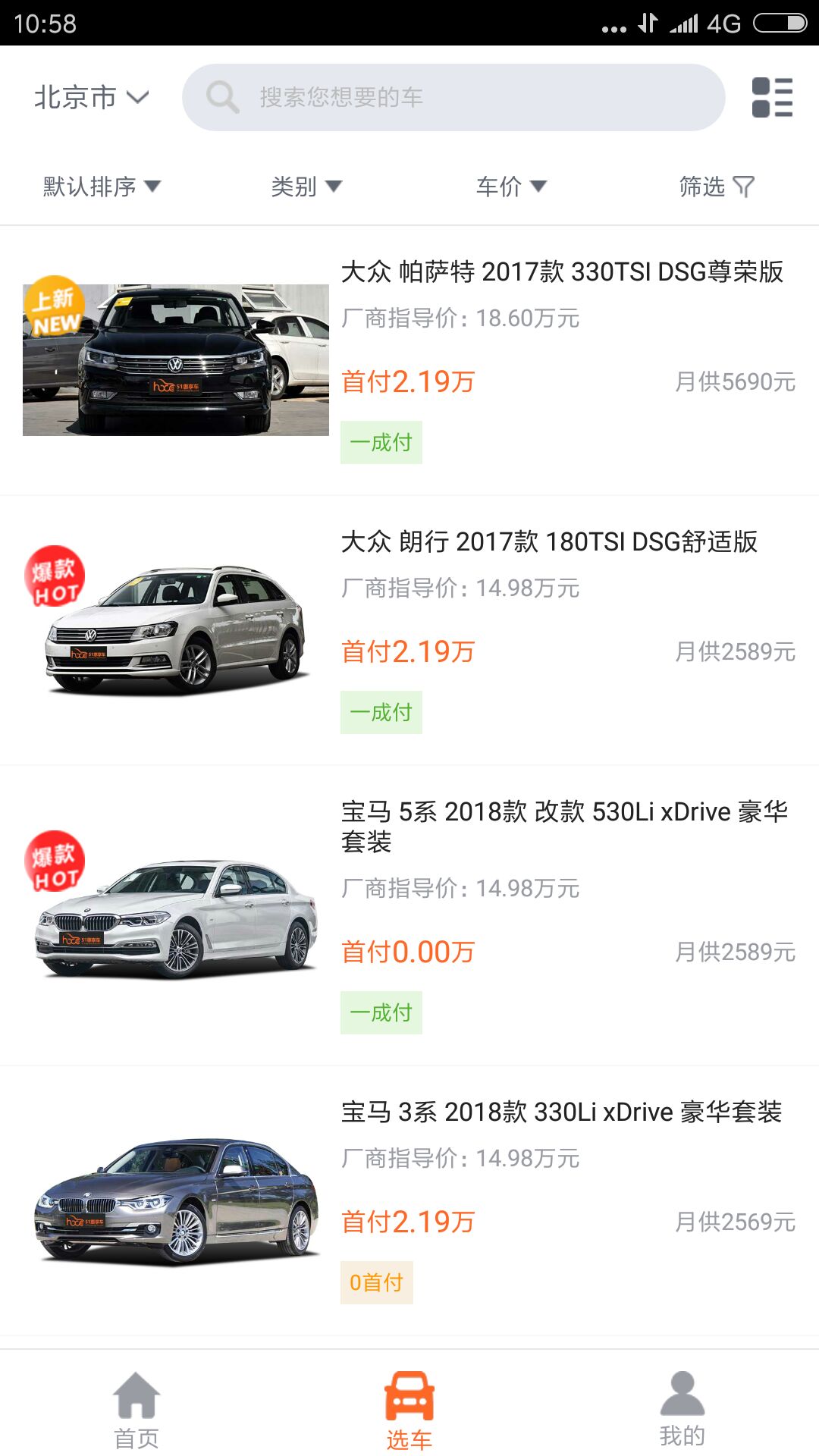Expand the 类别 category dropdown
The image size is (819, 1456).
click(x=306, y=187)
